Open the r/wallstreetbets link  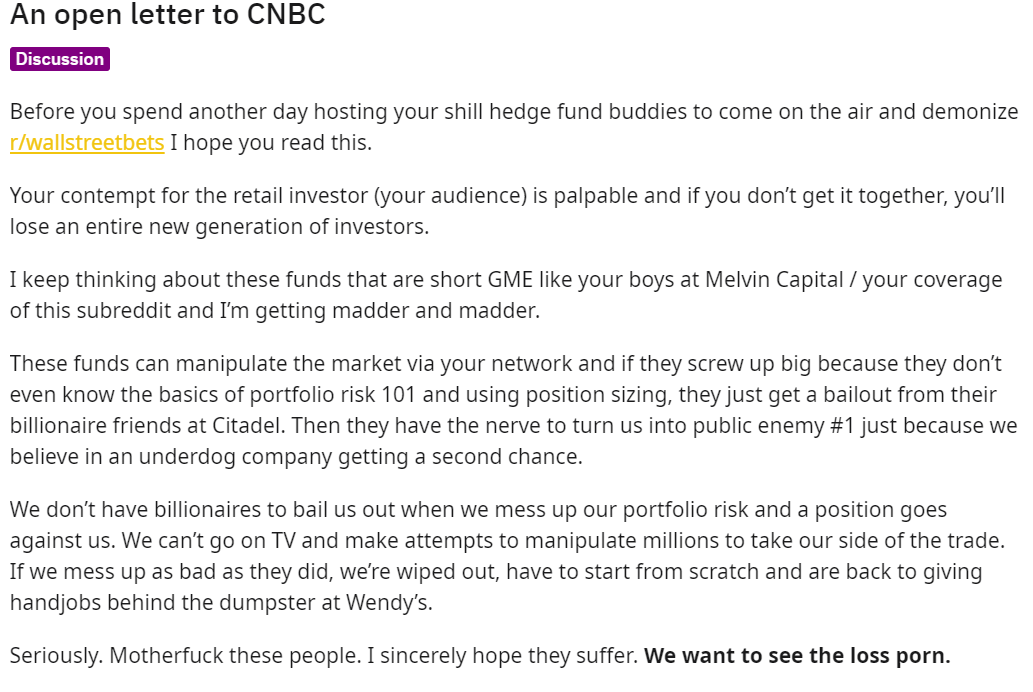87,143
